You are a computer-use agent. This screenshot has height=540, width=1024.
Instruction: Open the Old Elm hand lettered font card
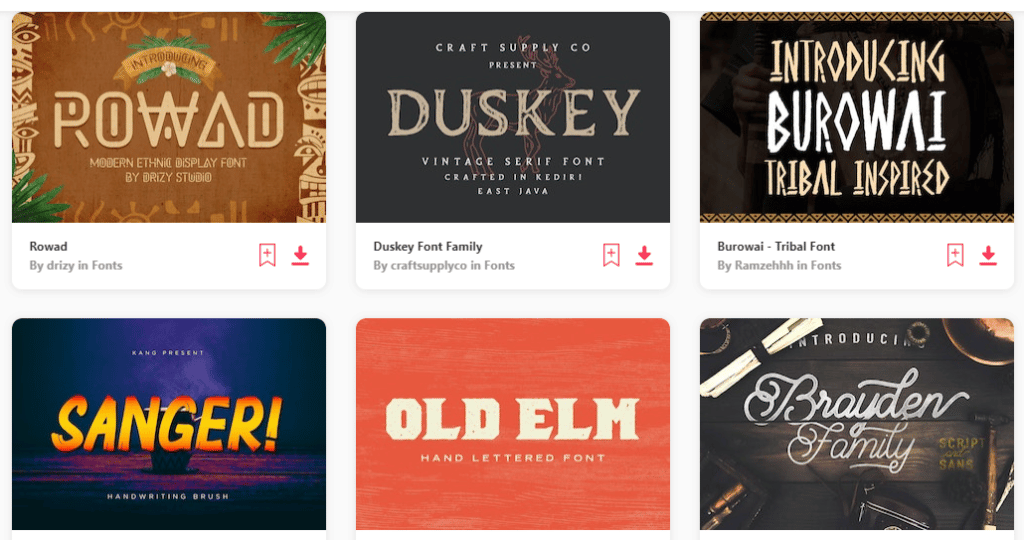(x=512, y=424)
